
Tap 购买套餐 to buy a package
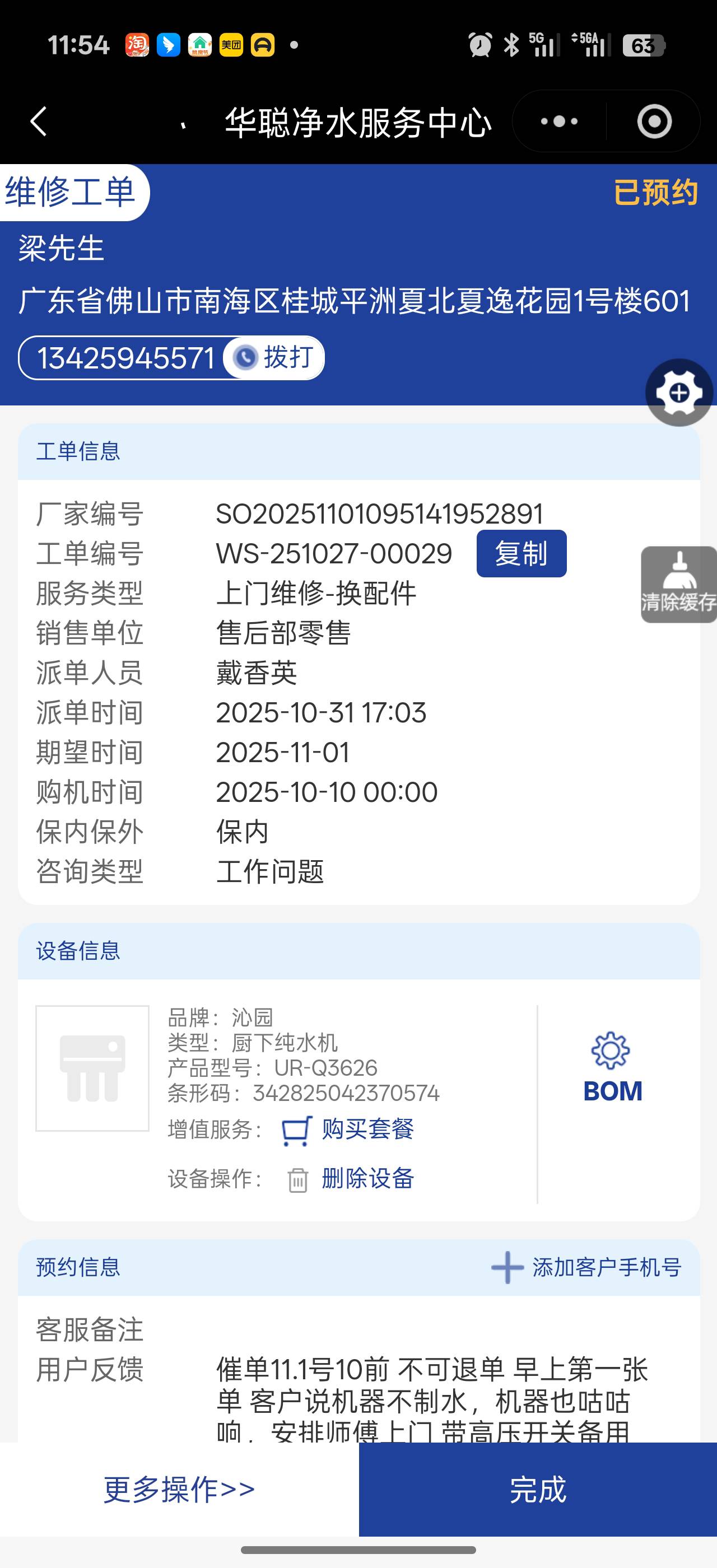click(367, 1129)
